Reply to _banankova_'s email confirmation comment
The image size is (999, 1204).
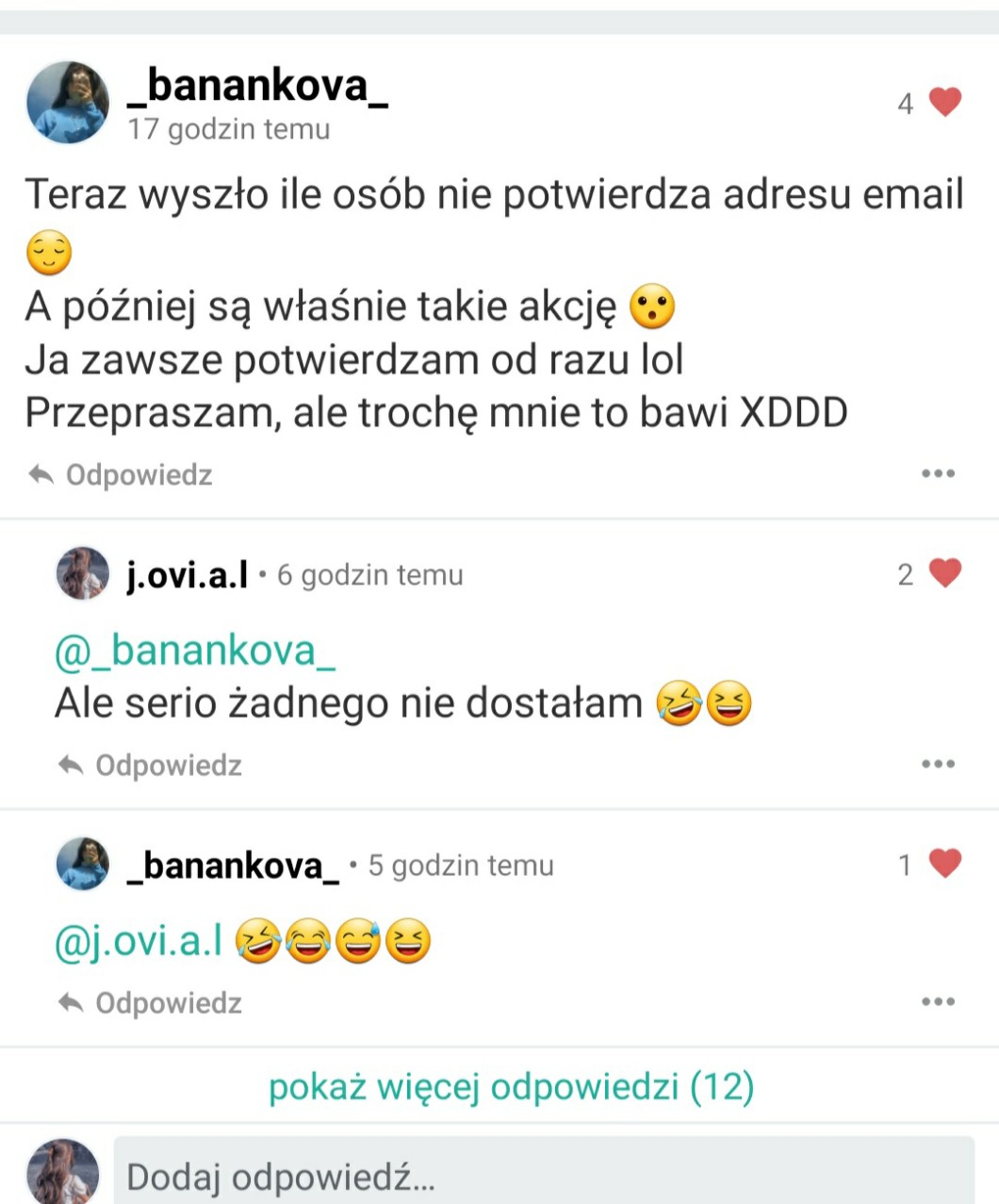tap(121, 475)
